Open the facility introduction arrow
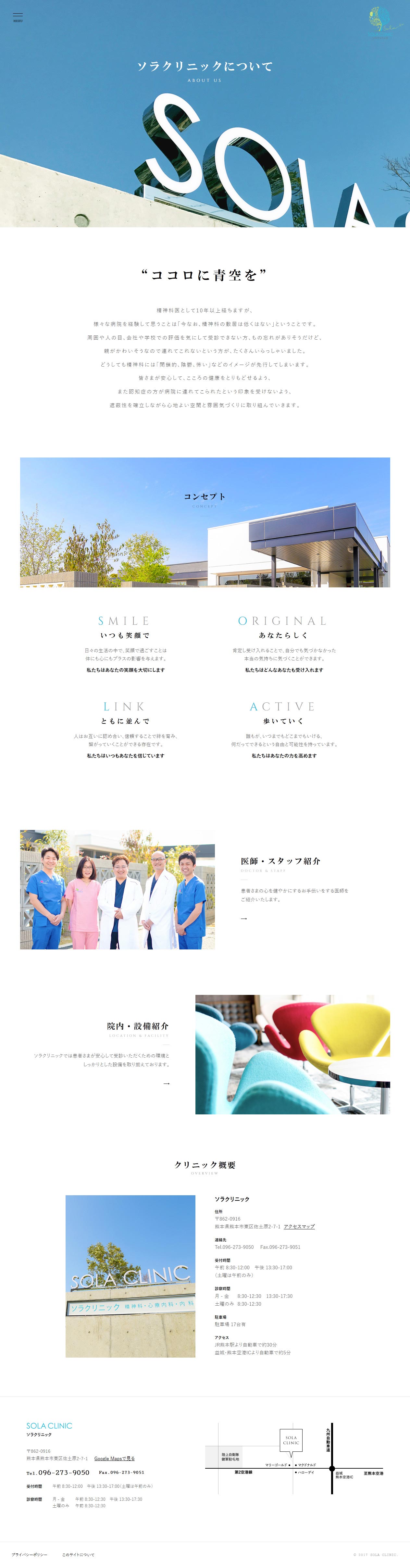 click(x=166, y=1083)
